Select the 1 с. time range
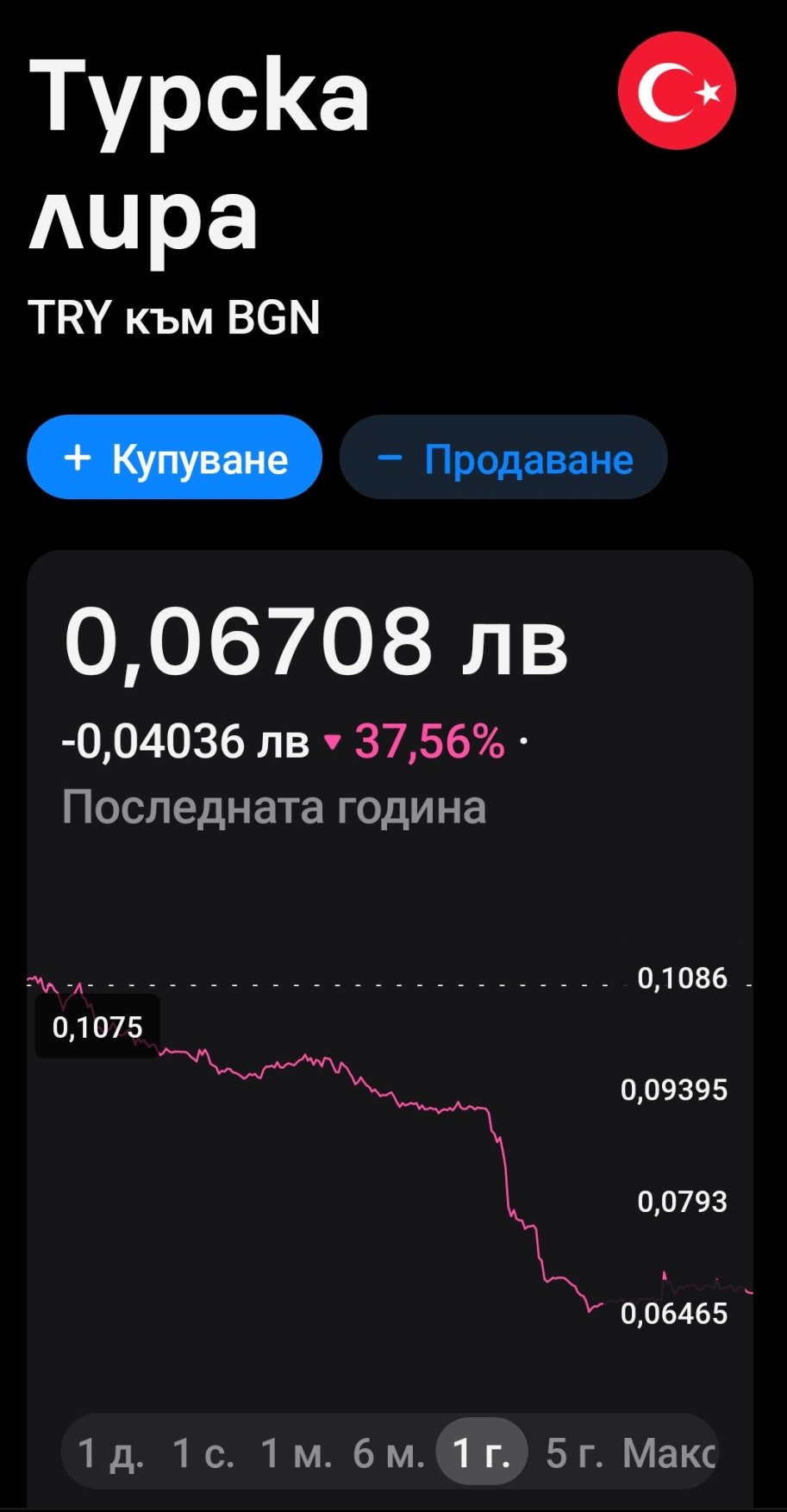 203,1453
